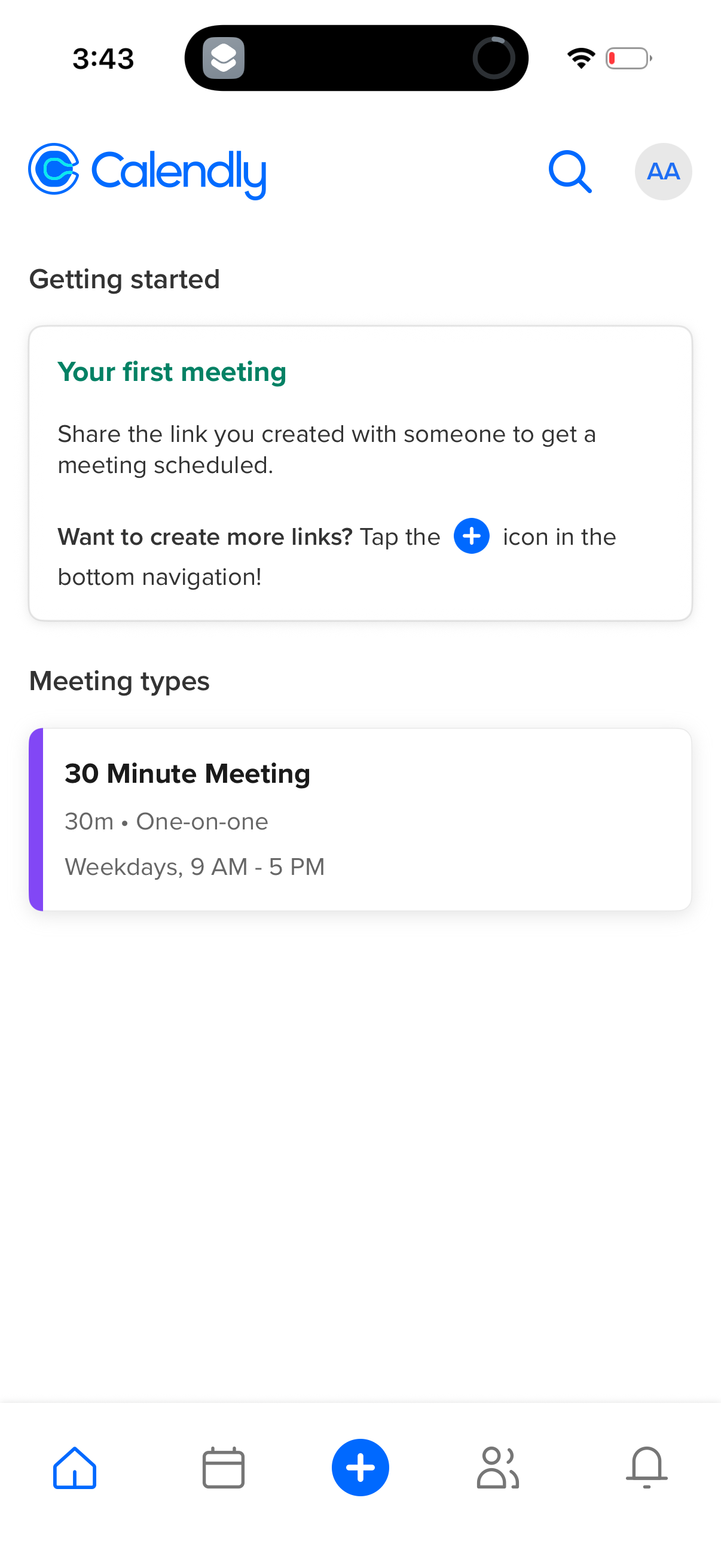
Task: Open Your first meeting card
Action: [360, 473]
